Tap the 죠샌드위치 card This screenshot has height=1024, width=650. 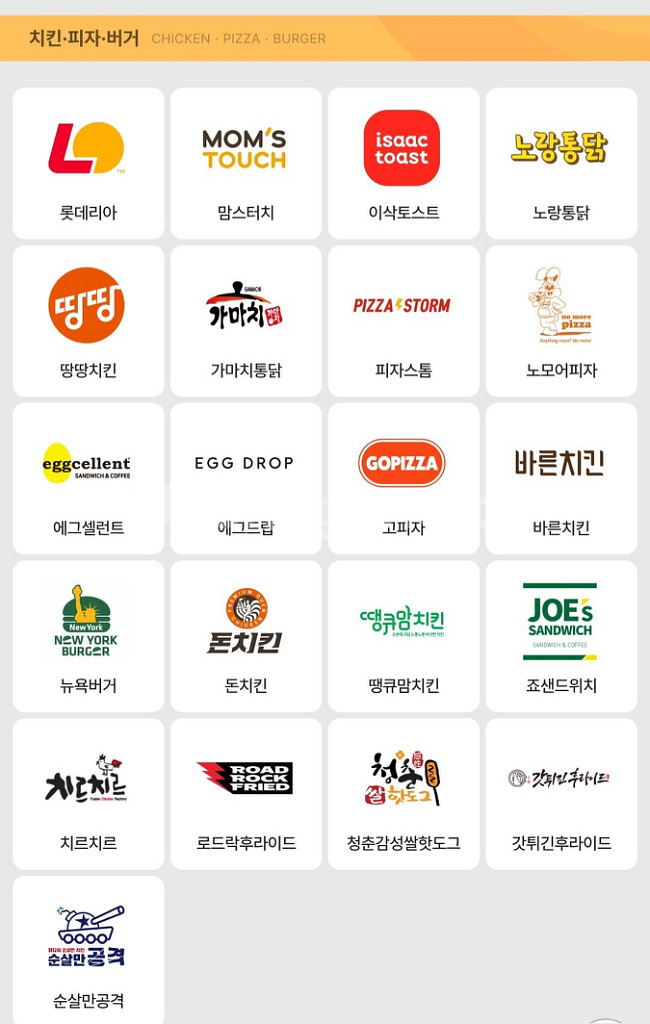click(x=561, y=636)
